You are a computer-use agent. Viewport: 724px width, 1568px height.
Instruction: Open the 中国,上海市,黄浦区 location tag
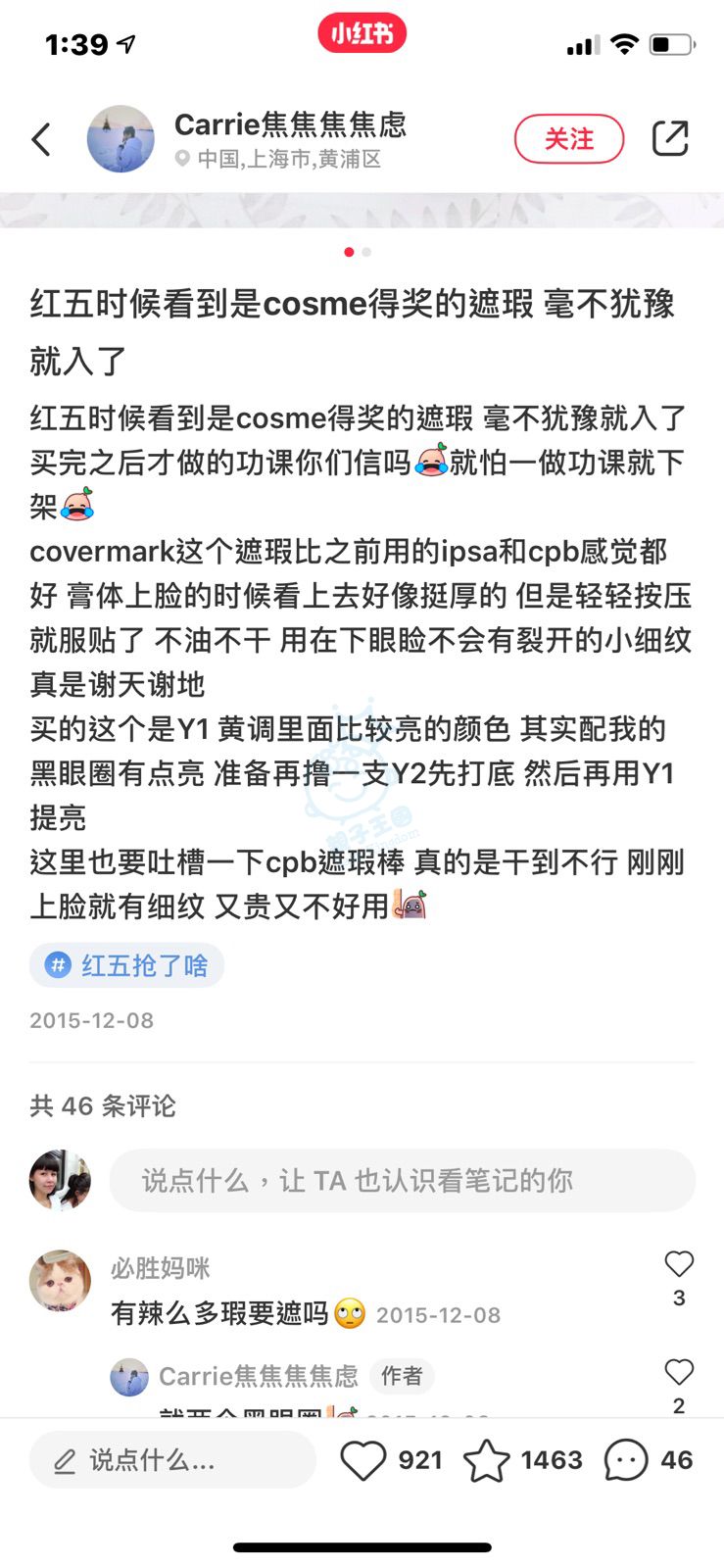[x=279, y=159]
